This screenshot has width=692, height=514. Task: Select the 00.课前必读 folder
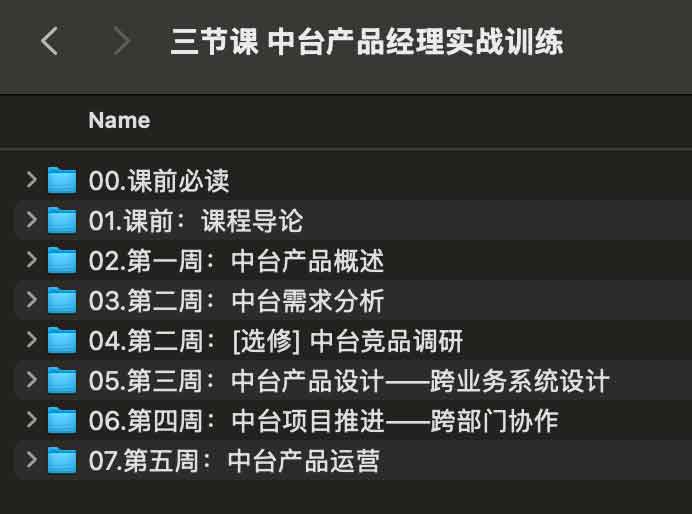[158, 181]
